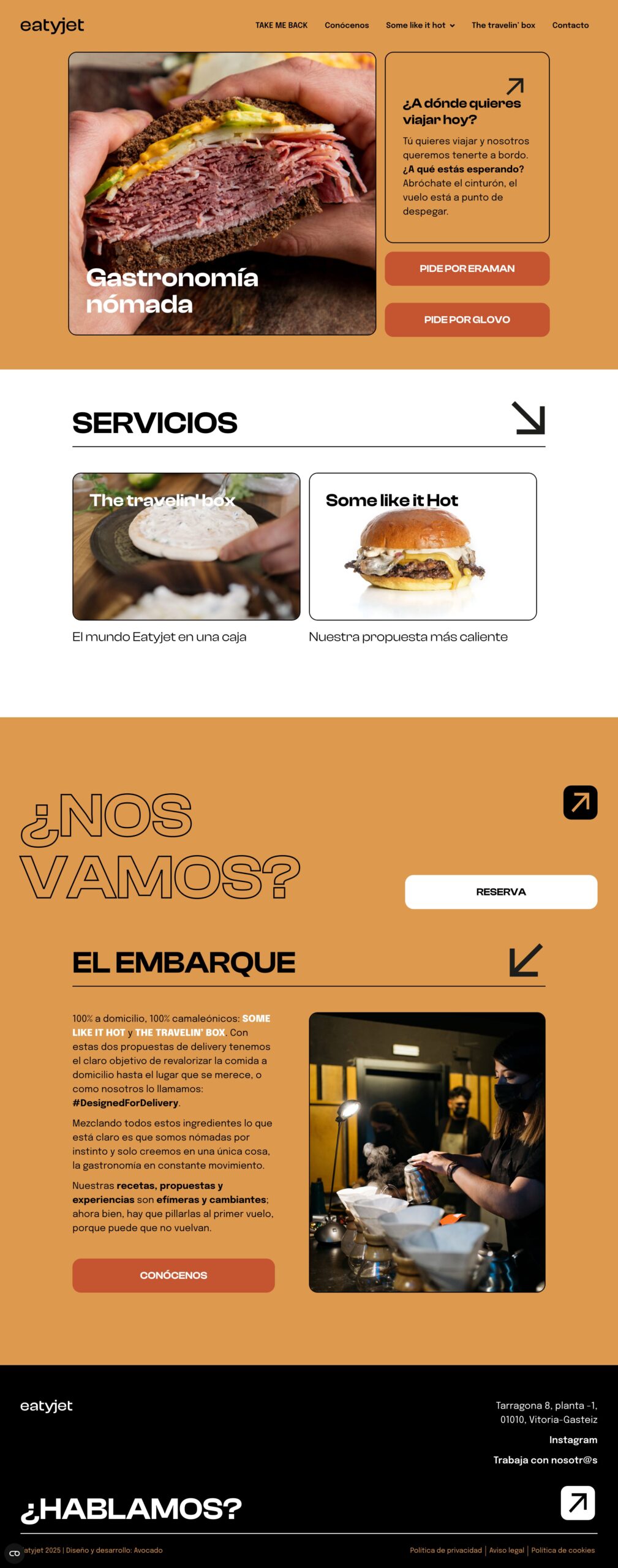Open The travelin' box in the top menu
Viewport: 618px width, 1568px height.
(503, 25)
